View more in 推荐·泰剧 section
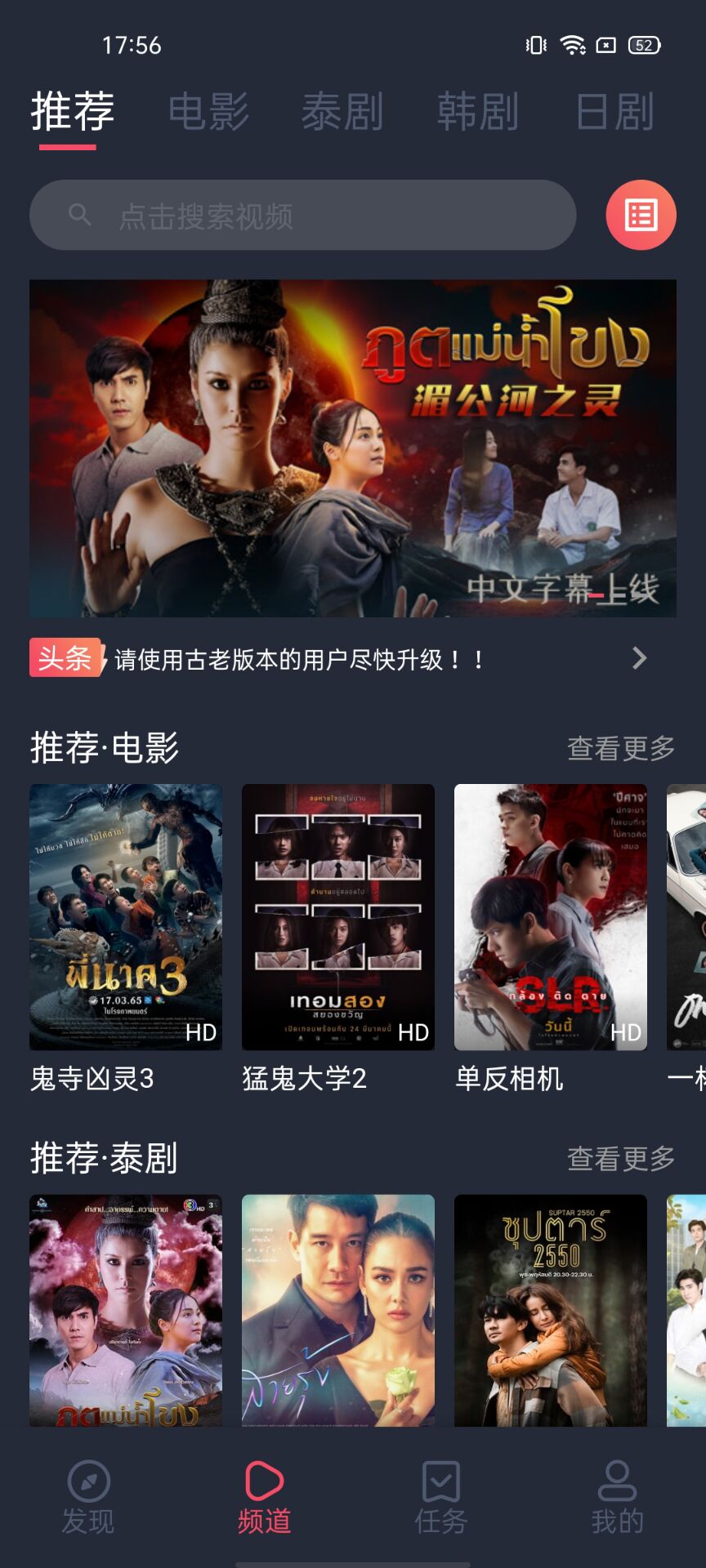This screenshot has width=706, height=1568. pyautogui.click(x=621, y=1158)
